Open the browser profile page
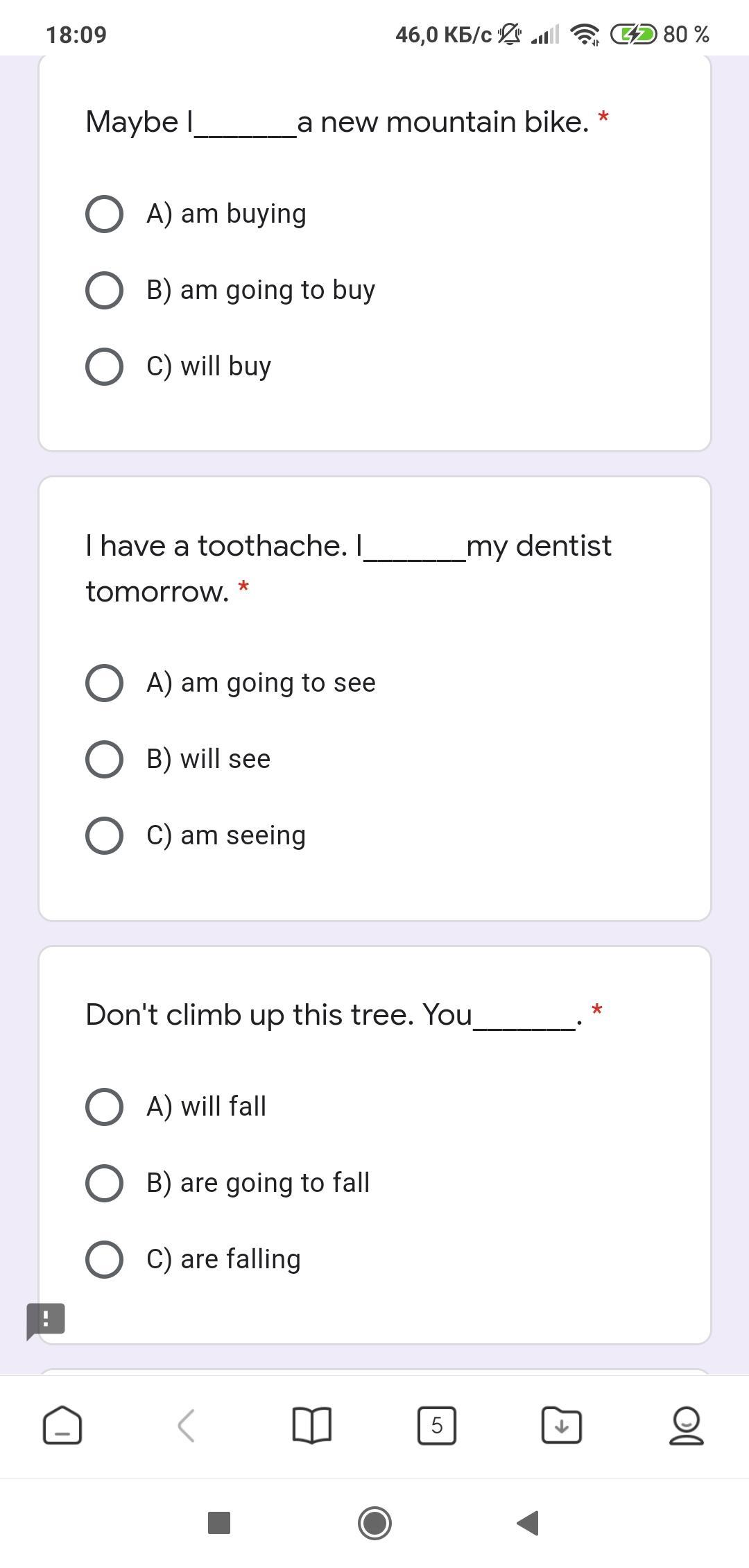Viewport: 749px width, 1568px height. click(686, 1426)
